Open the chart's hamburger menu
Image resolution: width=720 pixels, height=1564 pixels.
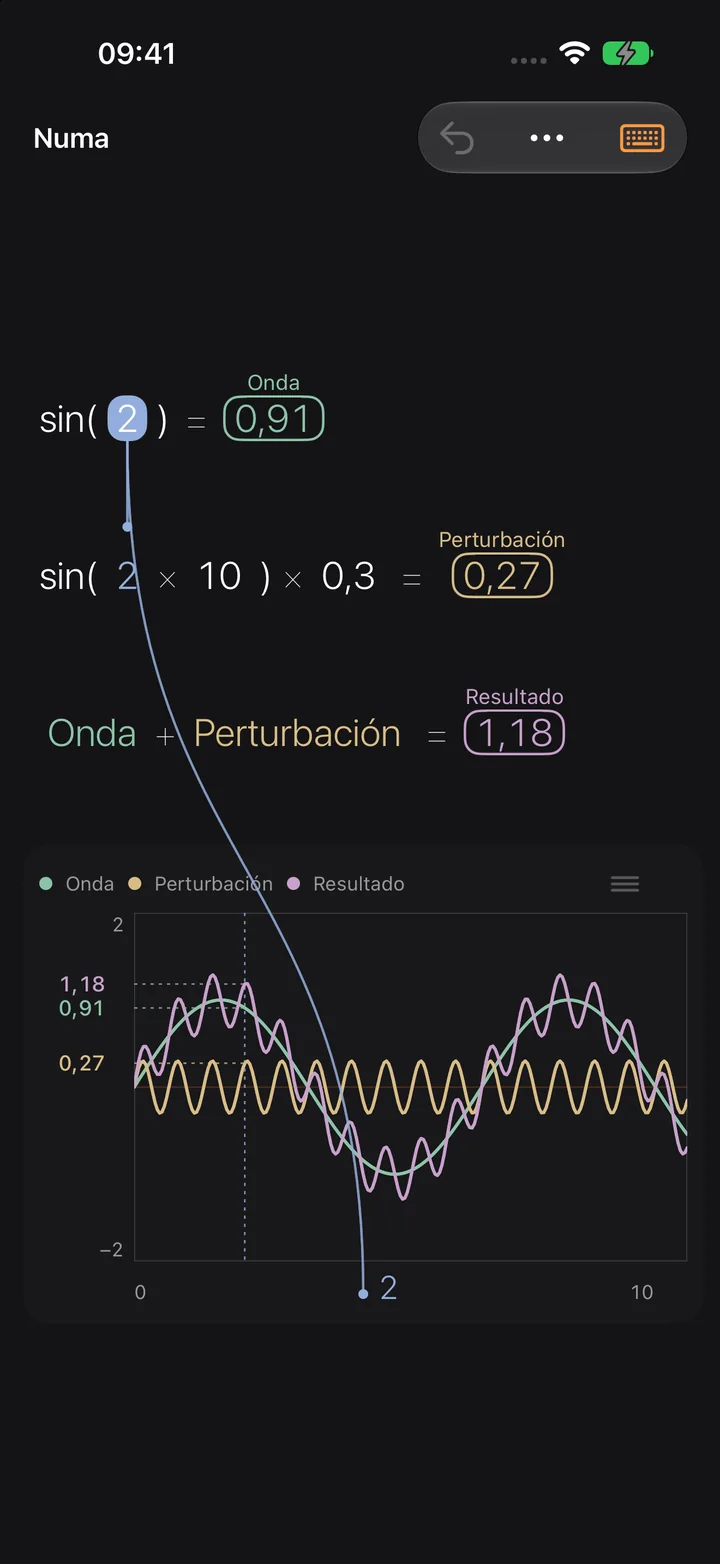click(625, 884)
